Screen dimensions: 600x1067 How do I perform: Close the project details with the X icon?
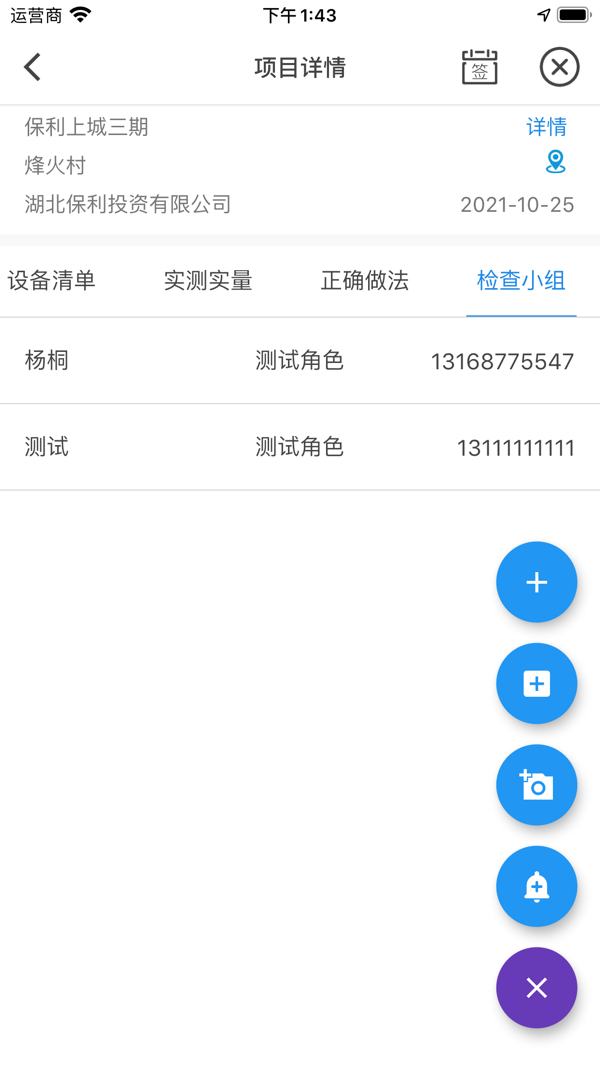[x=559, y=67]
